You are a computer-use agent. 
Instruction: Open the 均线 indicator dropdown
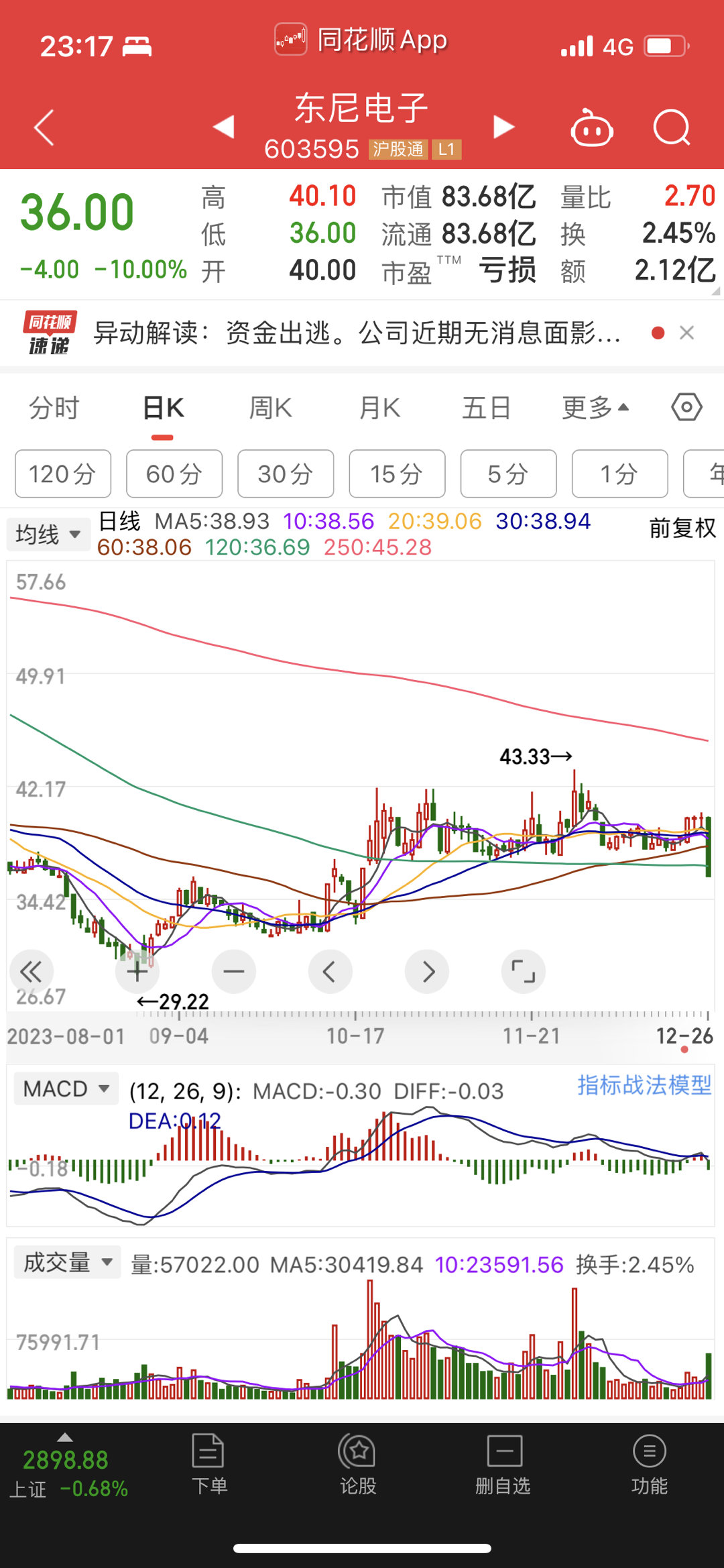48,535
